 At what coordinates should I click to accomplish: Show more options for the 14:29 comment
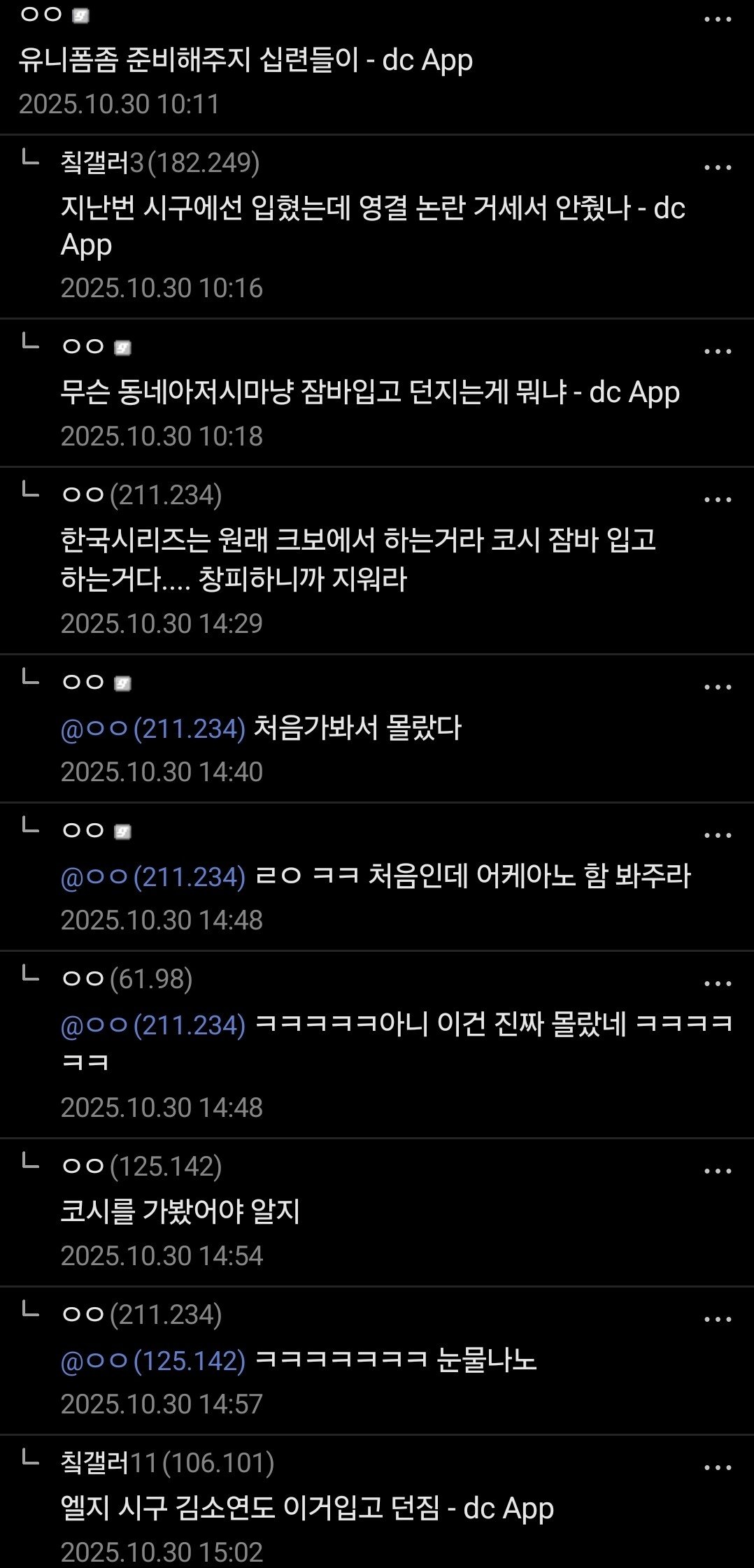click(x=718, y=499)
